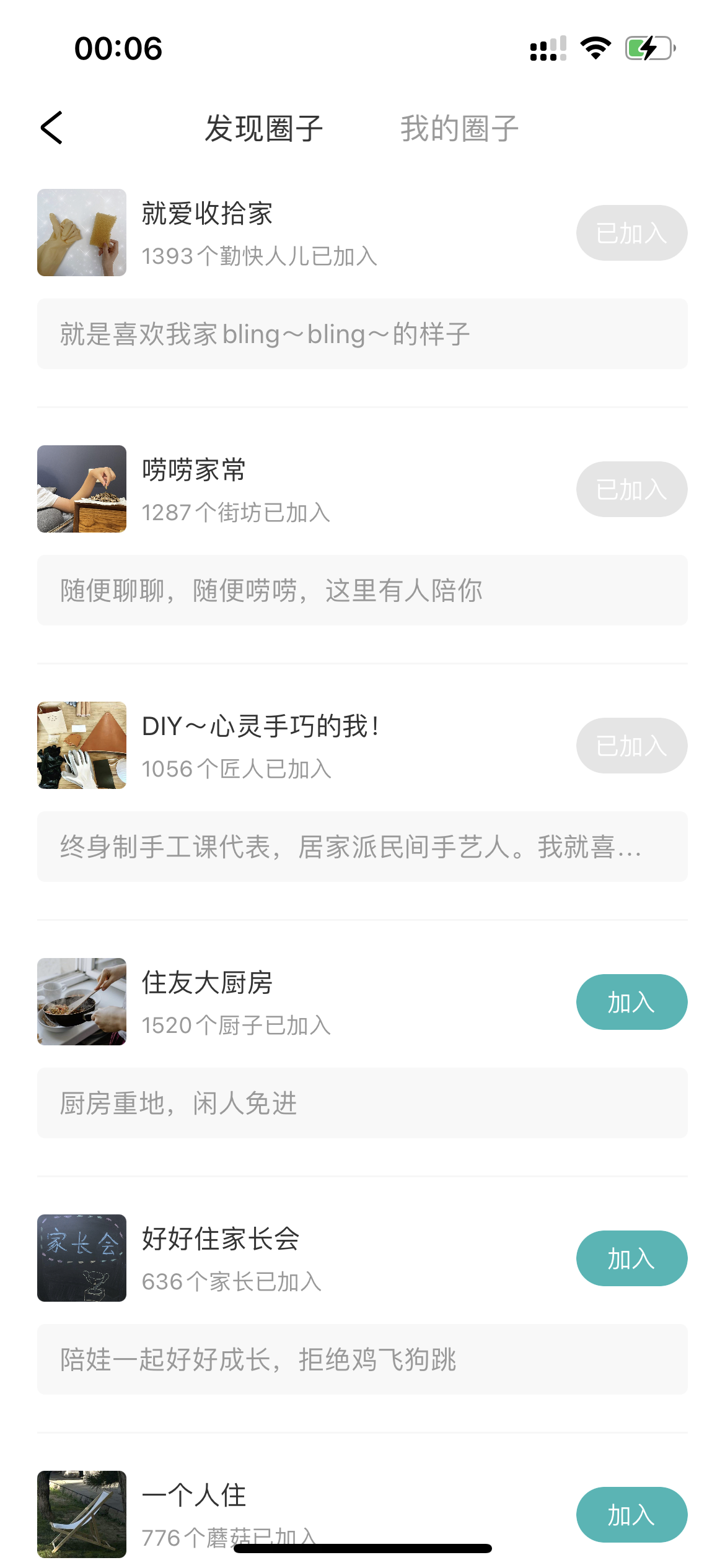Open the 就爱收拾家 circle

click(x=207, y=214)
